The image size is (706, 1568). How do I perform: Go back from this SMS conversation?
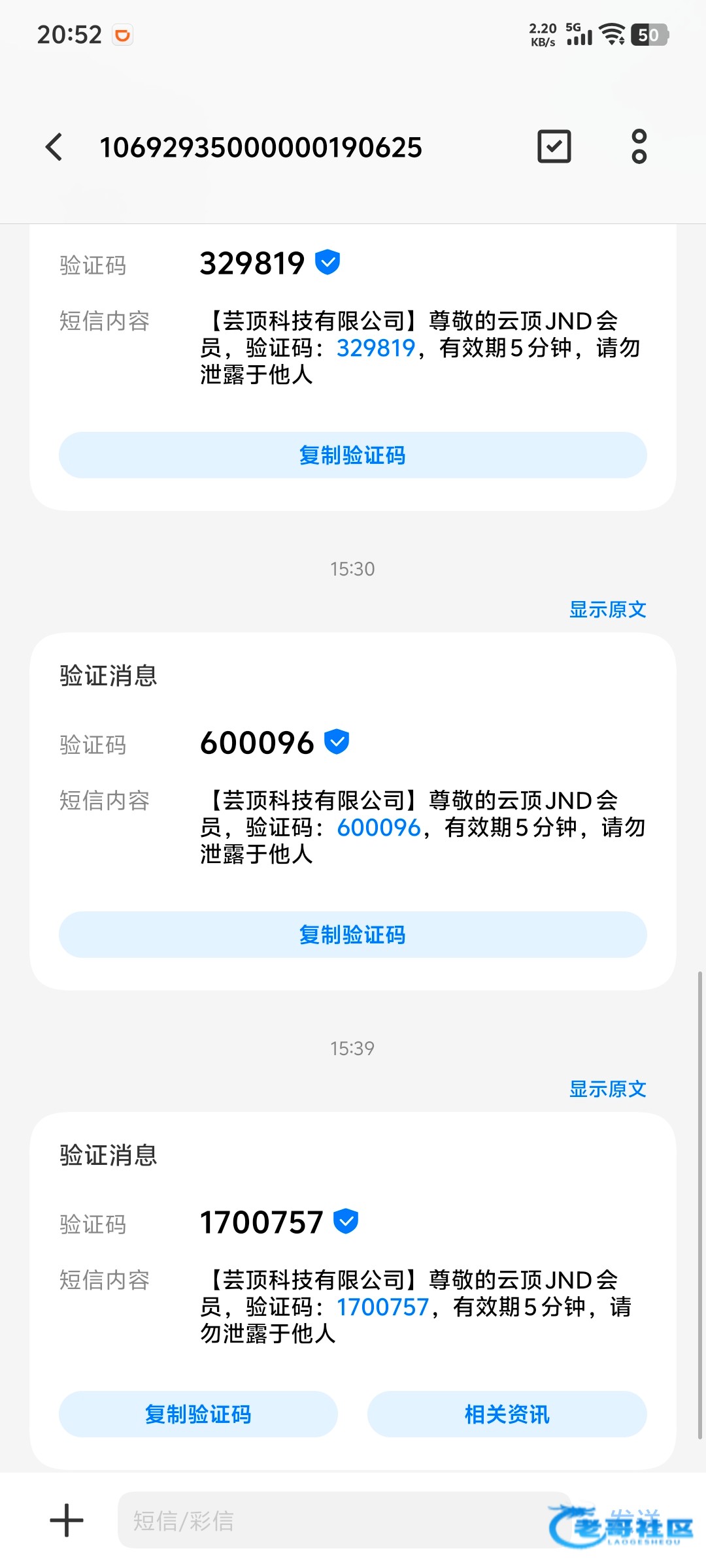coord(55,147)
